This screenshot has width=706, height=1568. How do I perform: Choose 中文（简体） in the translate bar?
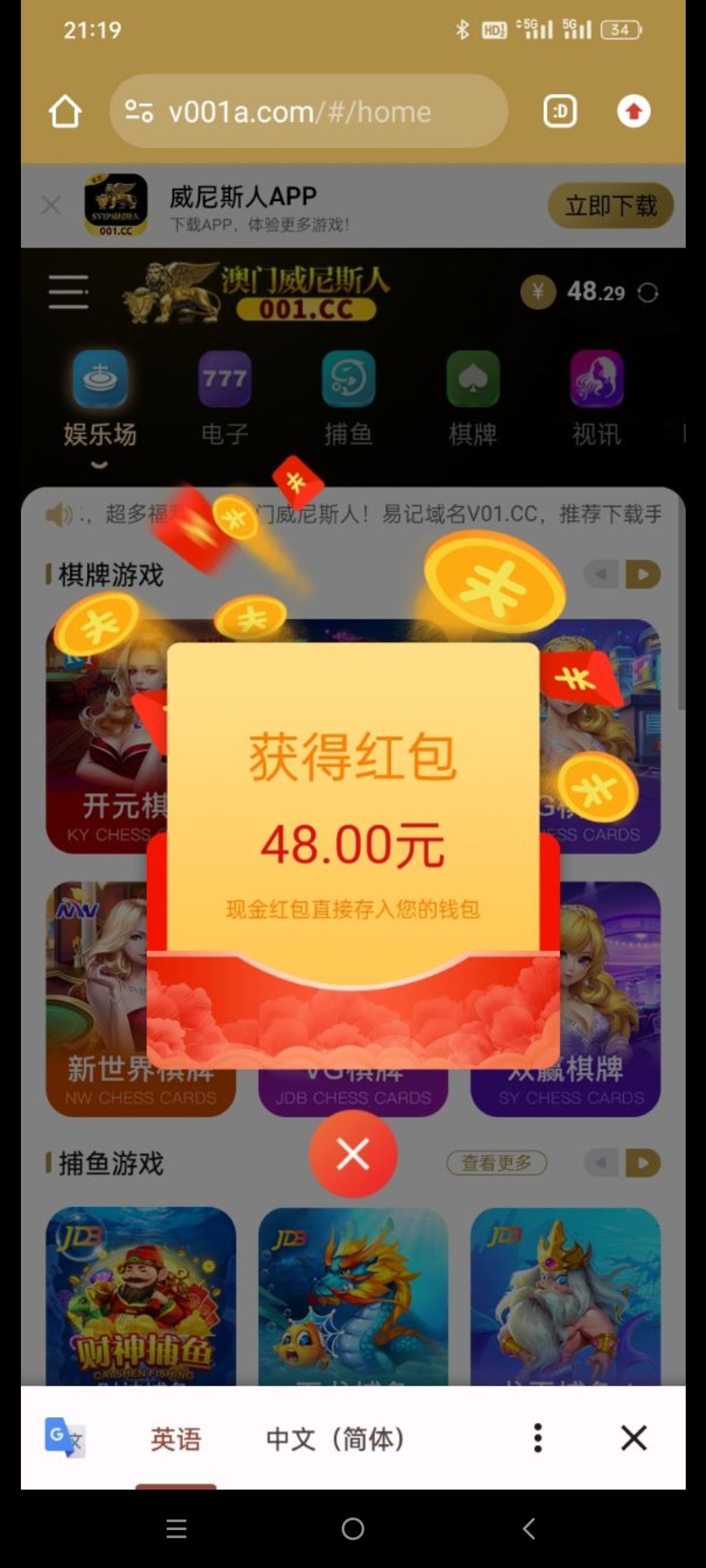335,1439
